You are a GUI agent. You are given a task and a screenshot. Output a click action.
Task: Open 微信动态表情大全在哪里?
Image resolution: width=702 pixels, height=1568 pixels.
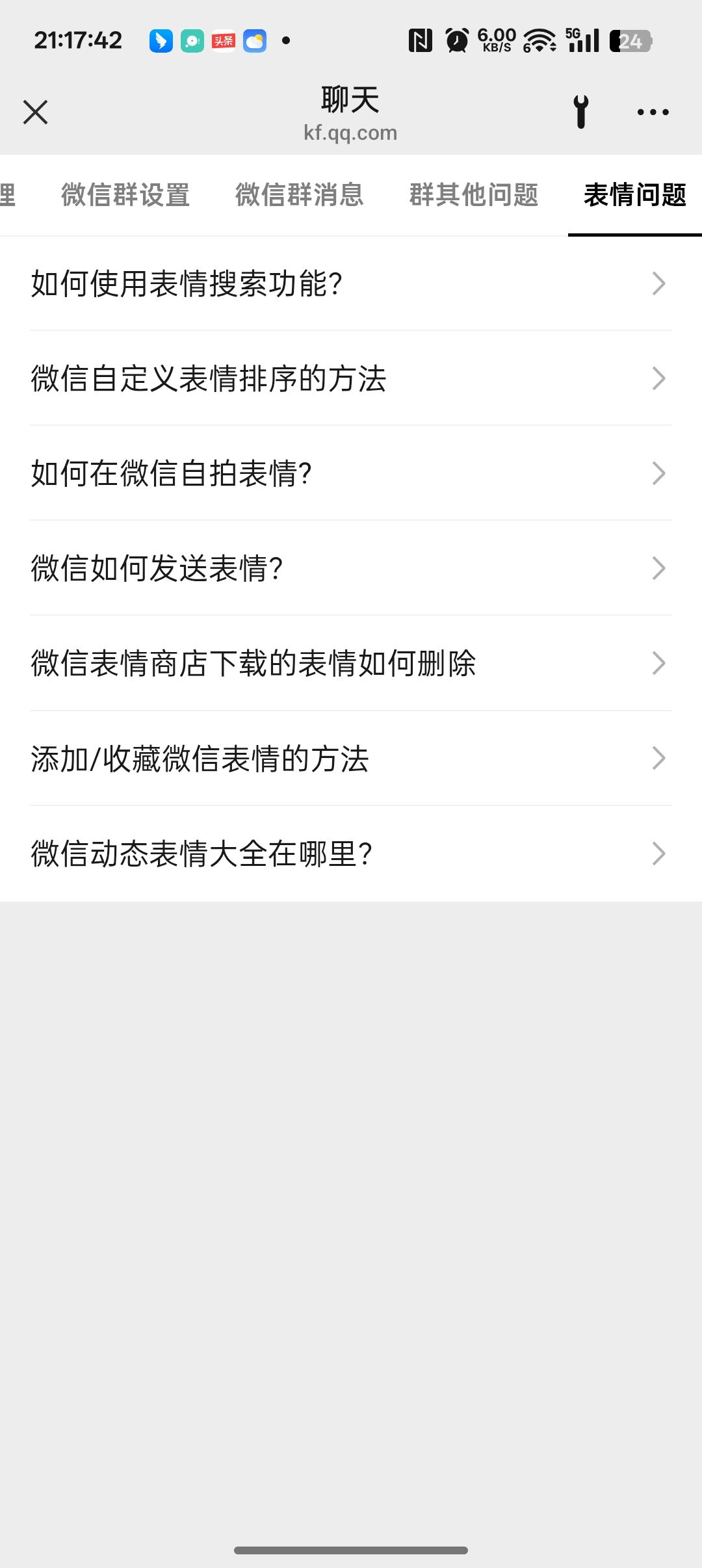click(x=351, y=854)
